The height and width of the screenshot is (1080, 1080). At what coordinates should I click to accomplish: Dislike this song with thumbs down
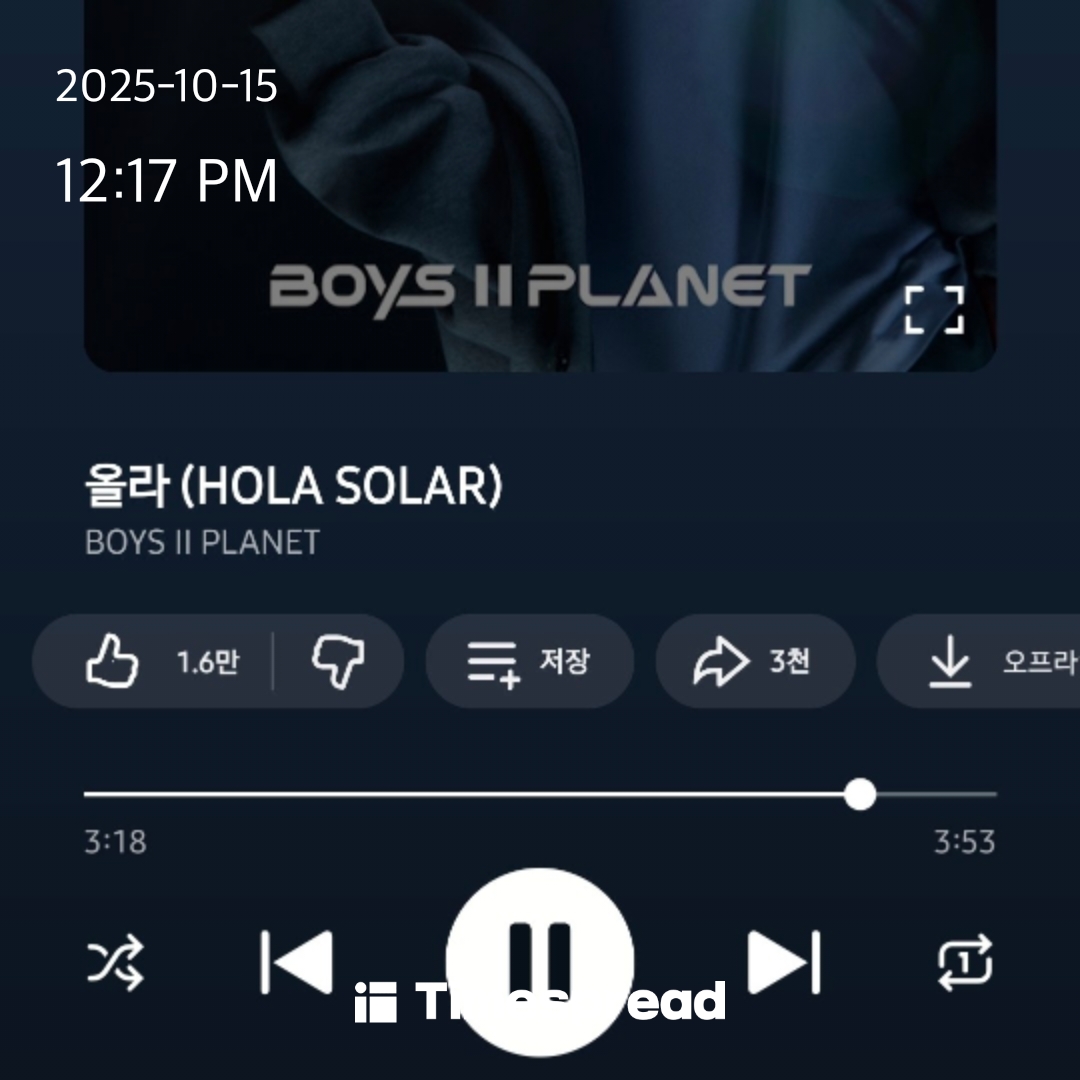click(x=338, y=662)
